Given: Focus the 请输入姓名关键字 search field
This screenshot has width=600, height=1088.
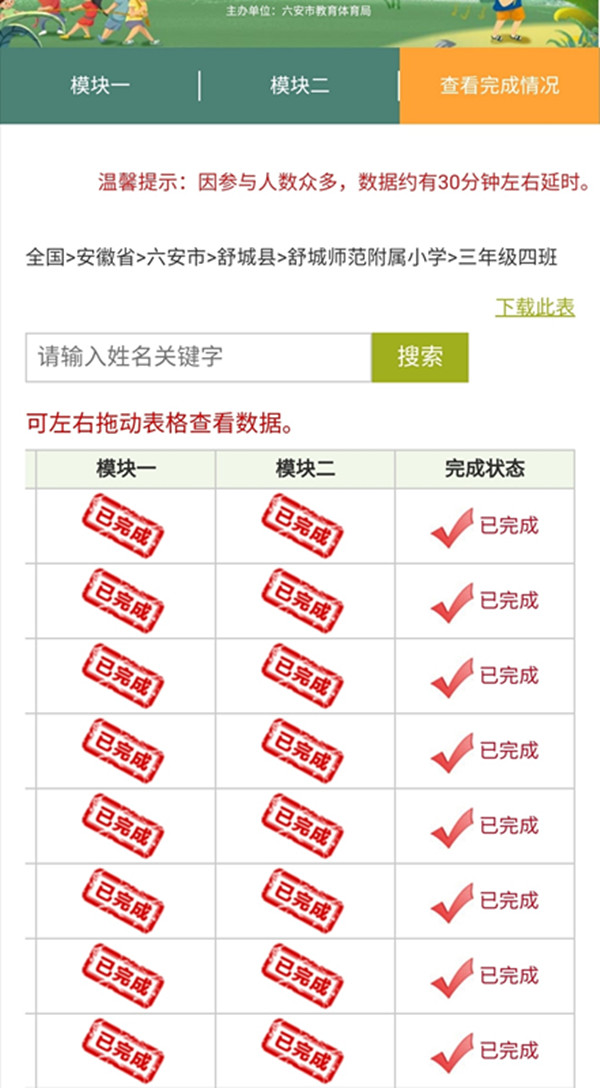Looking at the screenshot, I should [x=199, y=357].
